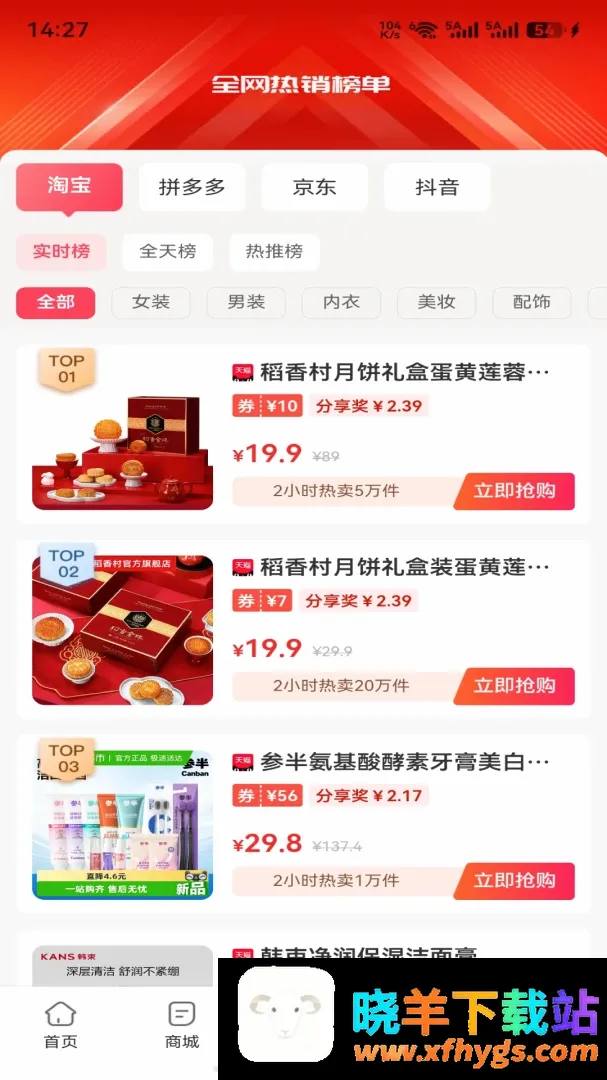Show the 全天榜 ranking
This screenshot has height=1080, width=607.
[167, 252]
